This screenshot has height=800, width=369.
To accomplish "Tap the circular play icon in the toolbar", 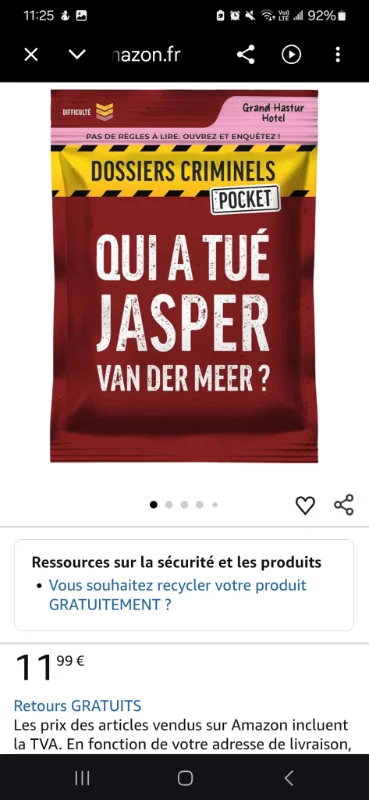I will coord(291,55).
